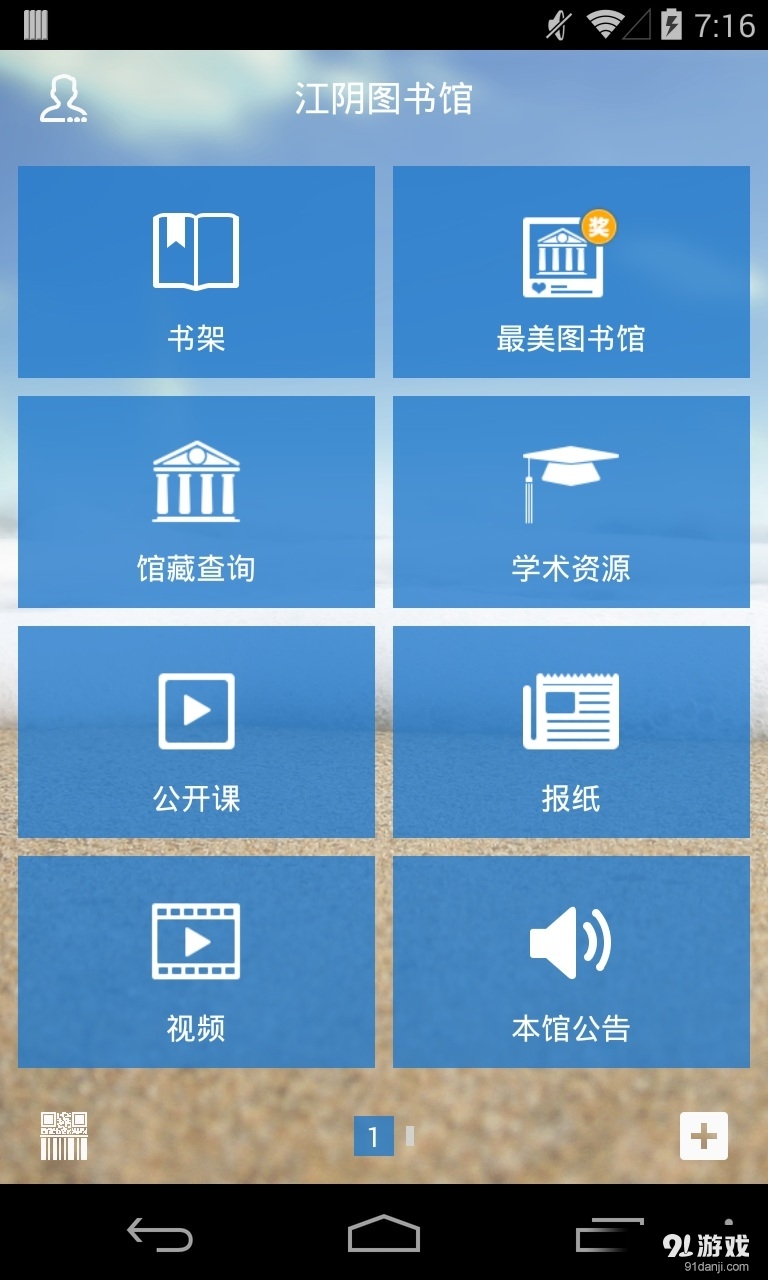Screen dimensions: 768x1280
Task: Open the 报纸 newspaper reader
Action: point(571,732)
